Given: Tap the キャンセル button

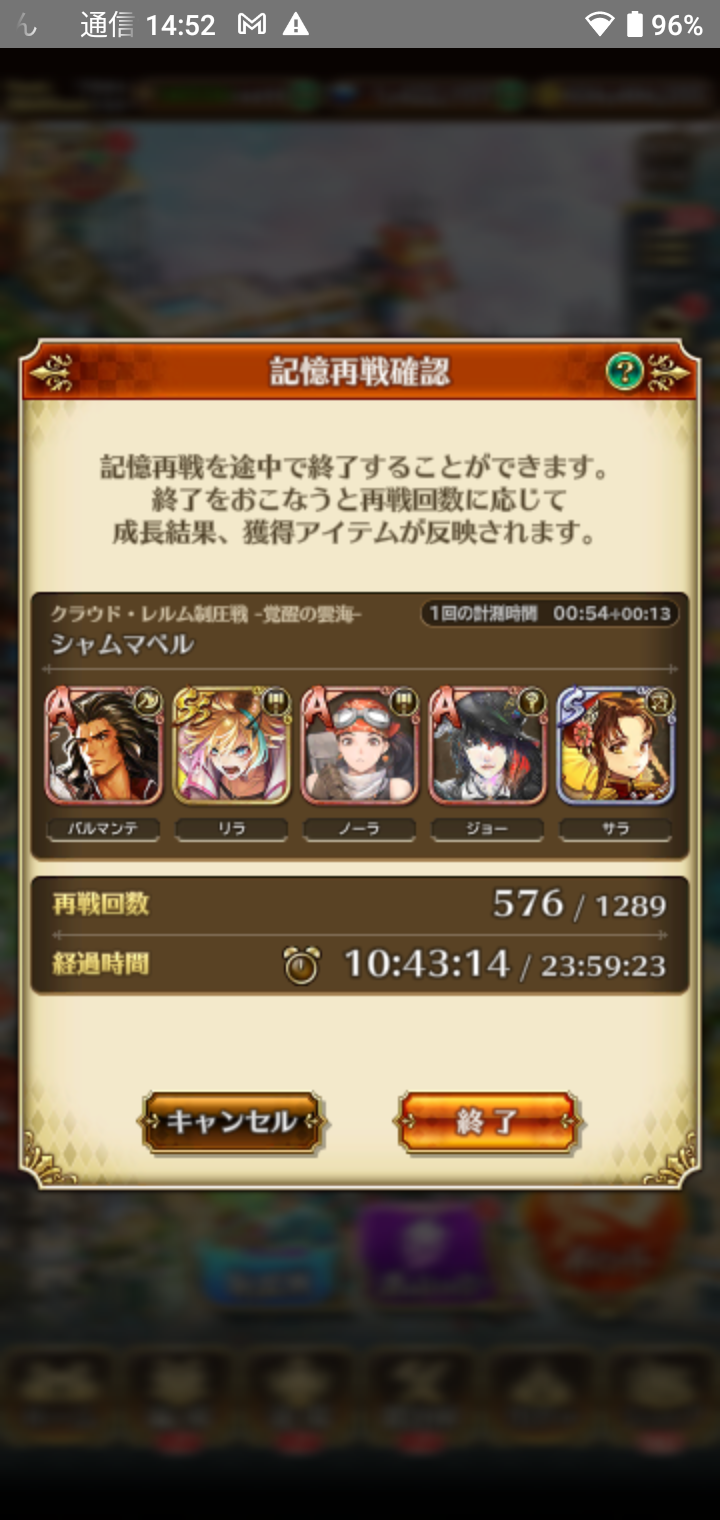Looking at the screenshot, I should pos(232,1121).
